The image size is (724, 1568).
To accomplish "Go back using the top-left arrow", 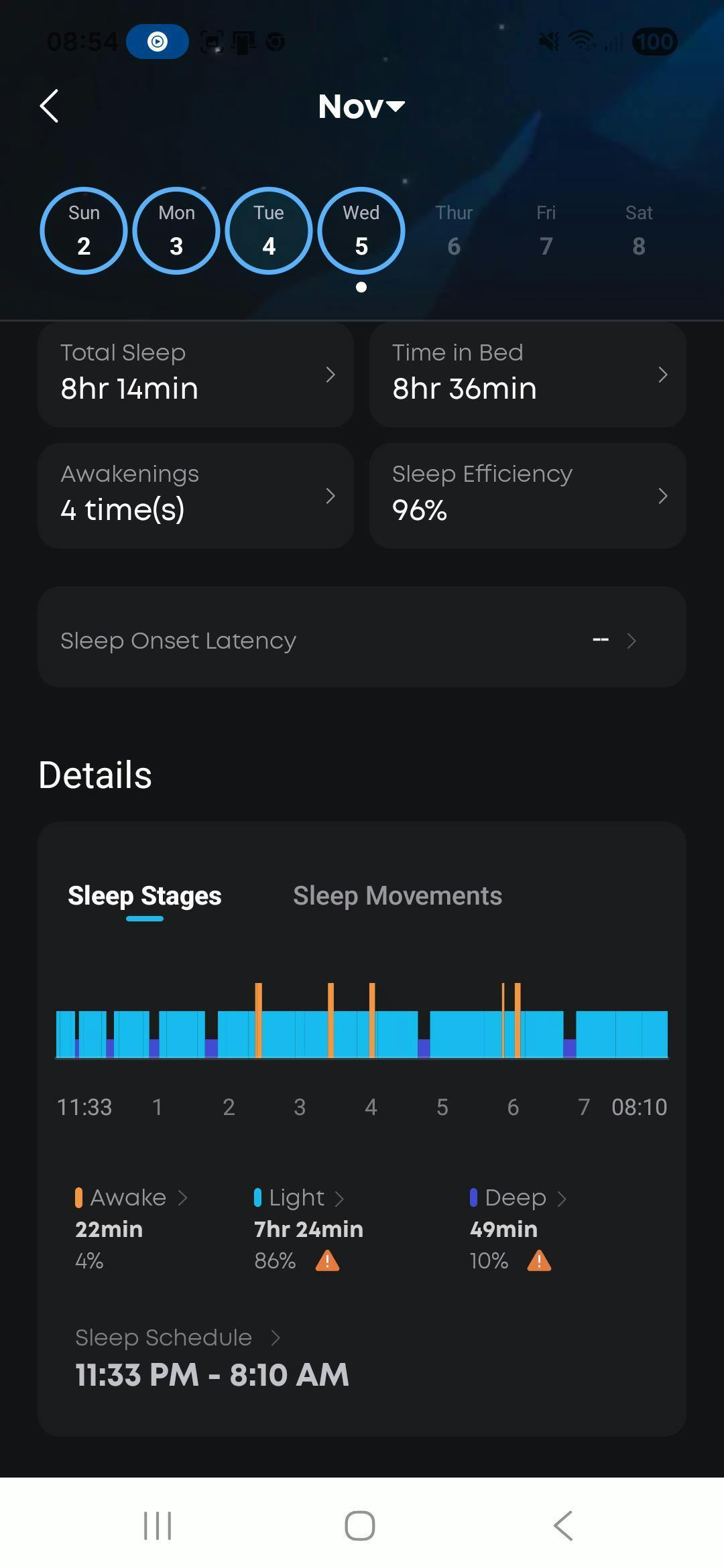I will (50, 106).
